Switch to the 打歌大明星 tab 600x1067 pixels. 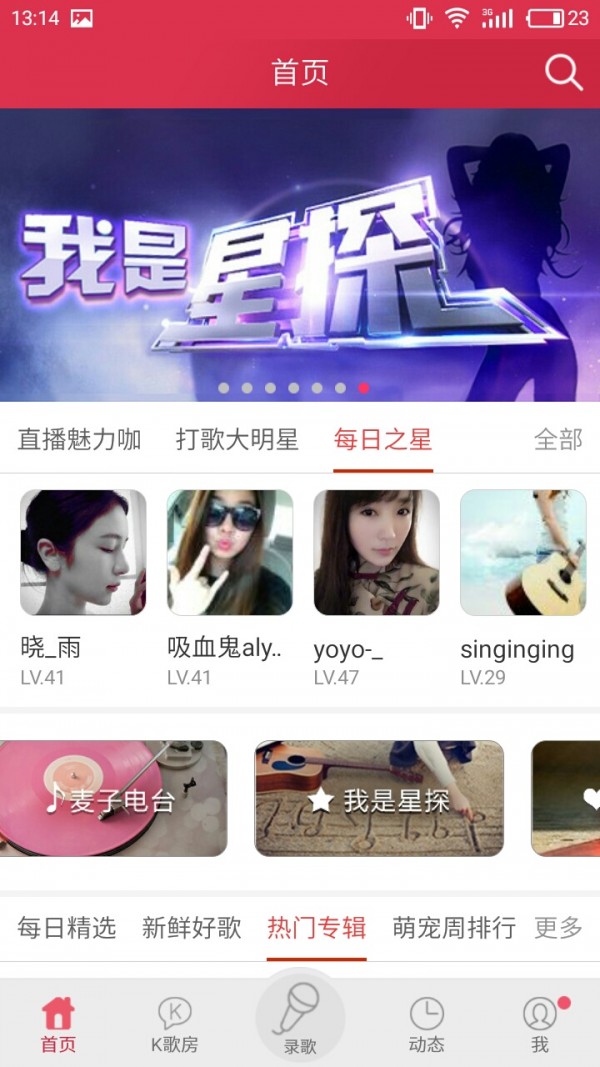(237, 439)
